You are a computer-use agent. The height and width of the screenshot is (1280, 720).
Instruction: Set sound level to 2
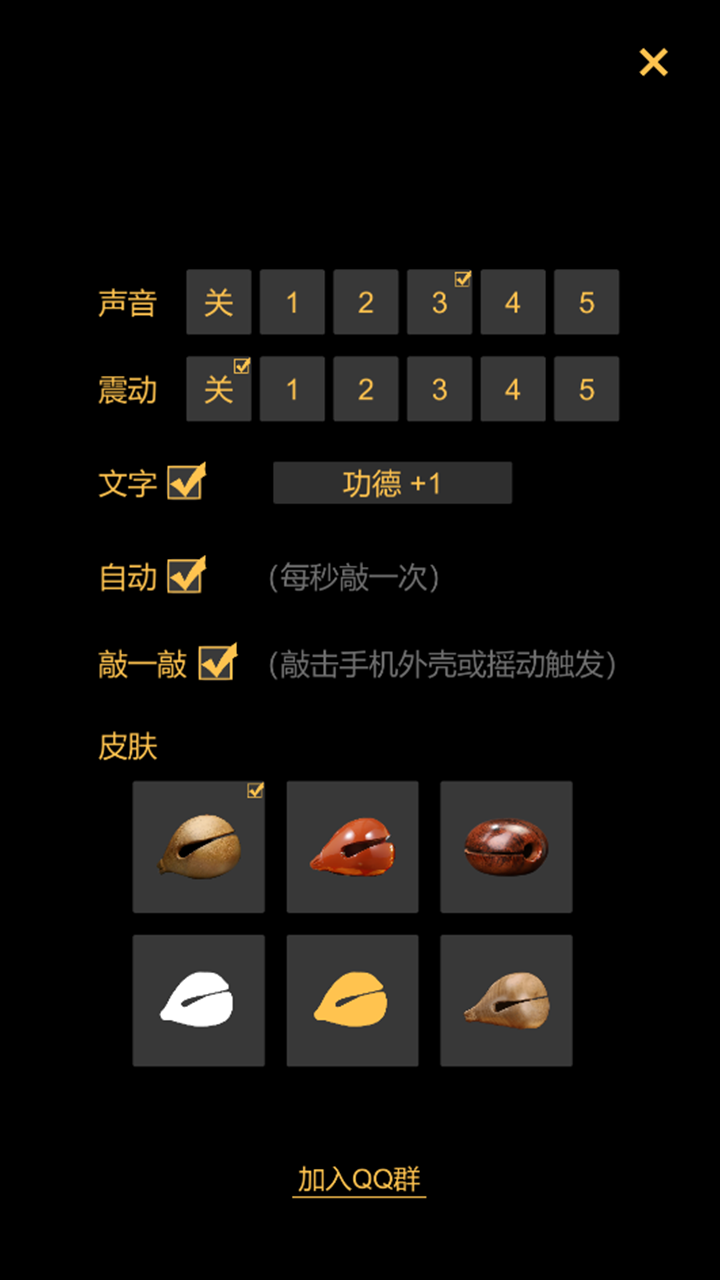click(x=365, y=302)
